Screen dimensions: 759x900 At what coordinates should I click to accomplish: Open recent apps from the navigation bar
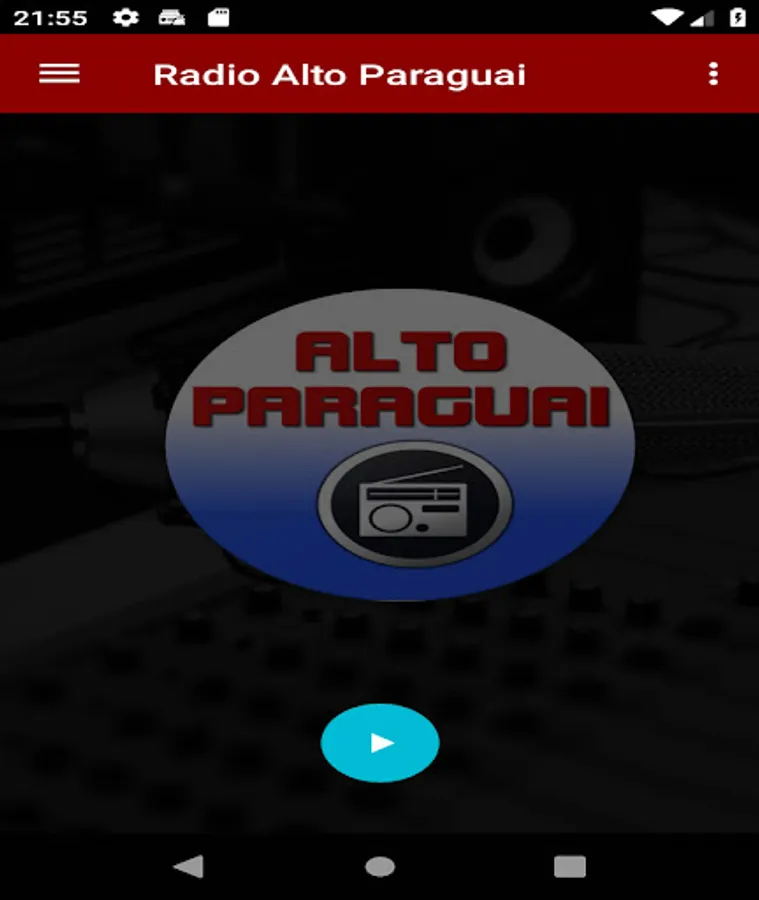coord(570,867)
